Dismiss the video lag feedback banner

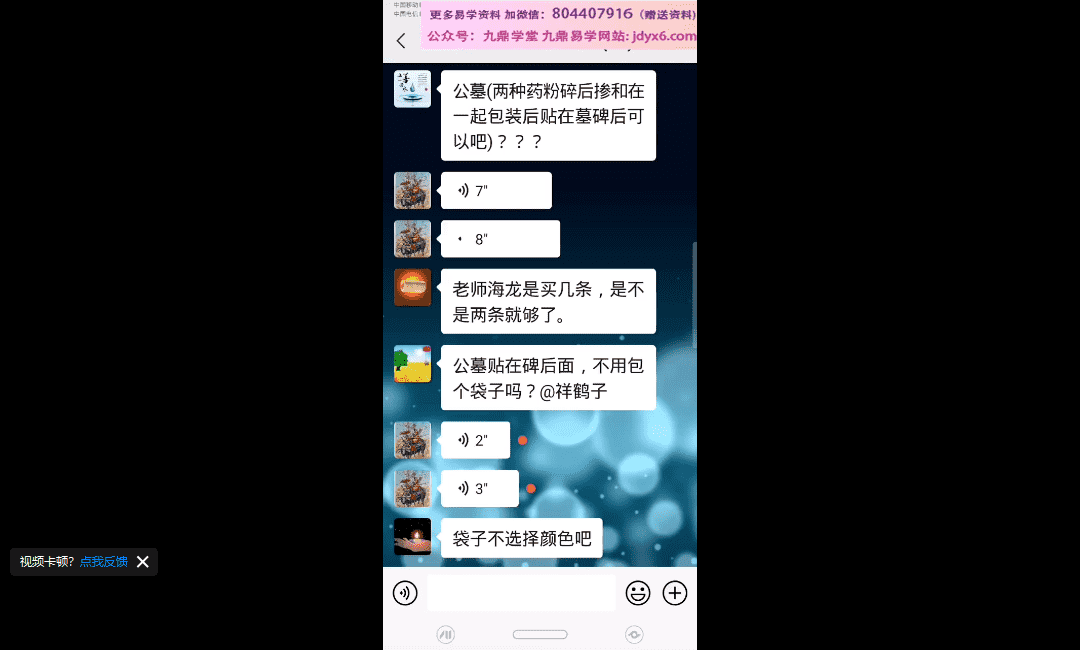(143, 562)
